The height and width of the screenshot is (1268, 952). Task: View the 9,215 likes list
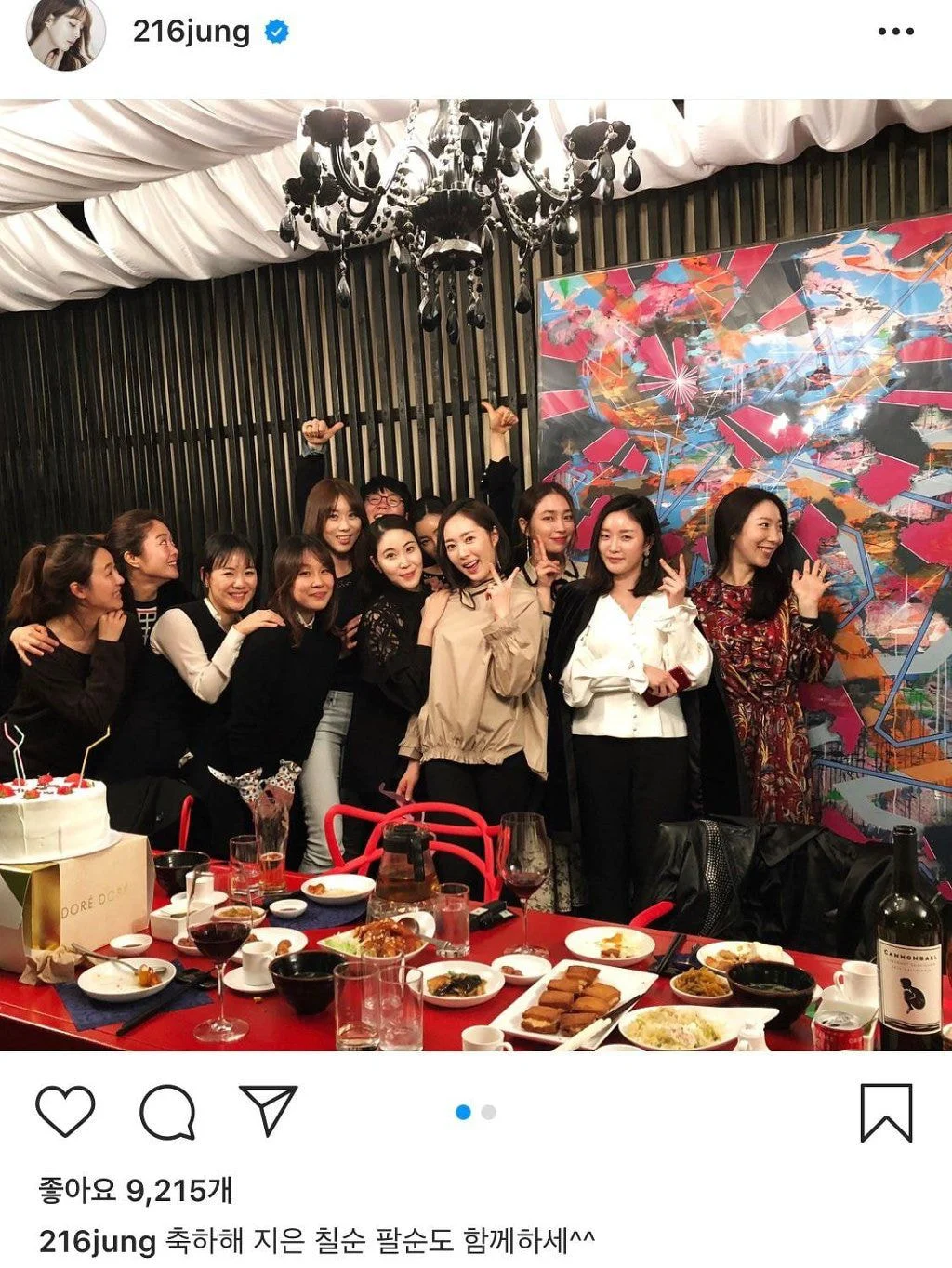tap(135, 1189)
